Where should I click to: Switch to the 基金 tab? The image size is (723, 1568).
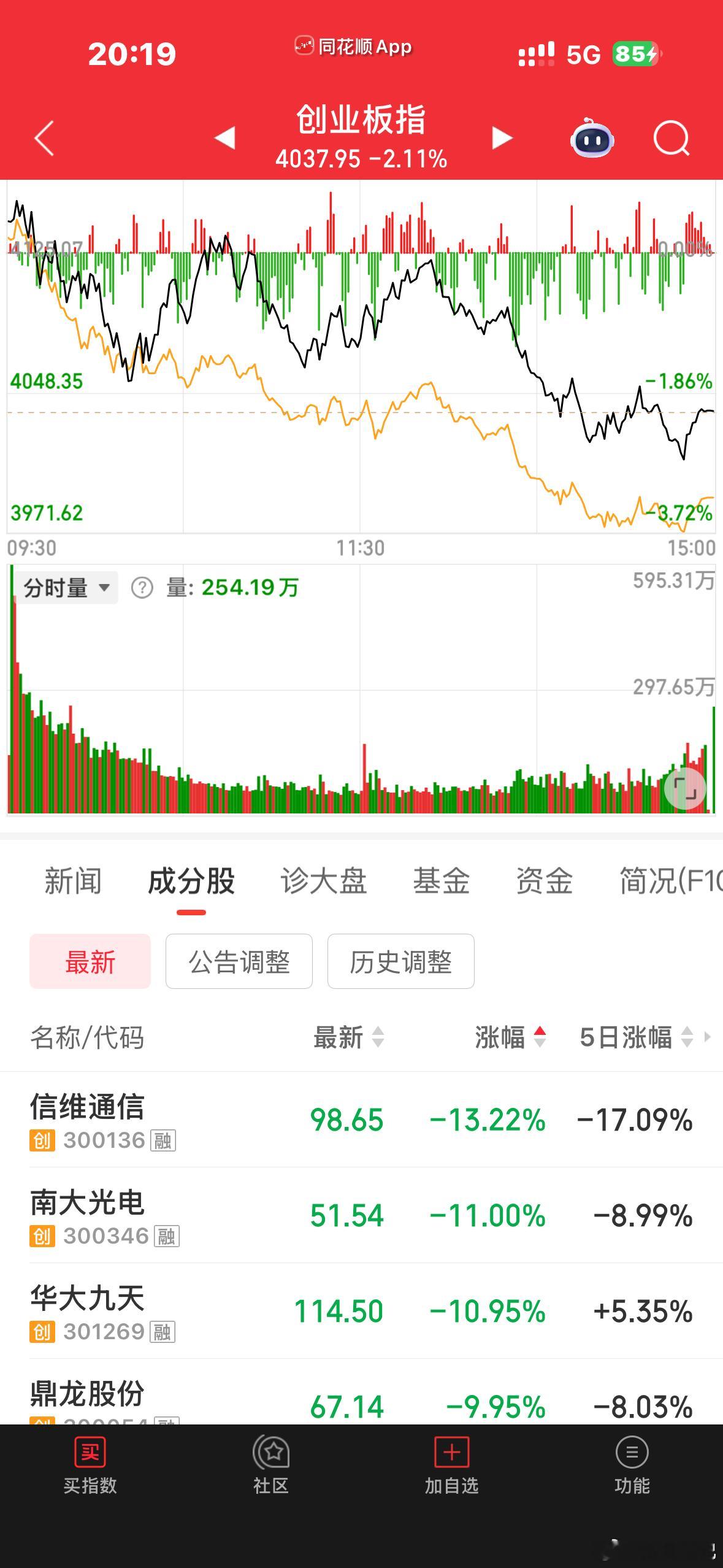(441, 881)
